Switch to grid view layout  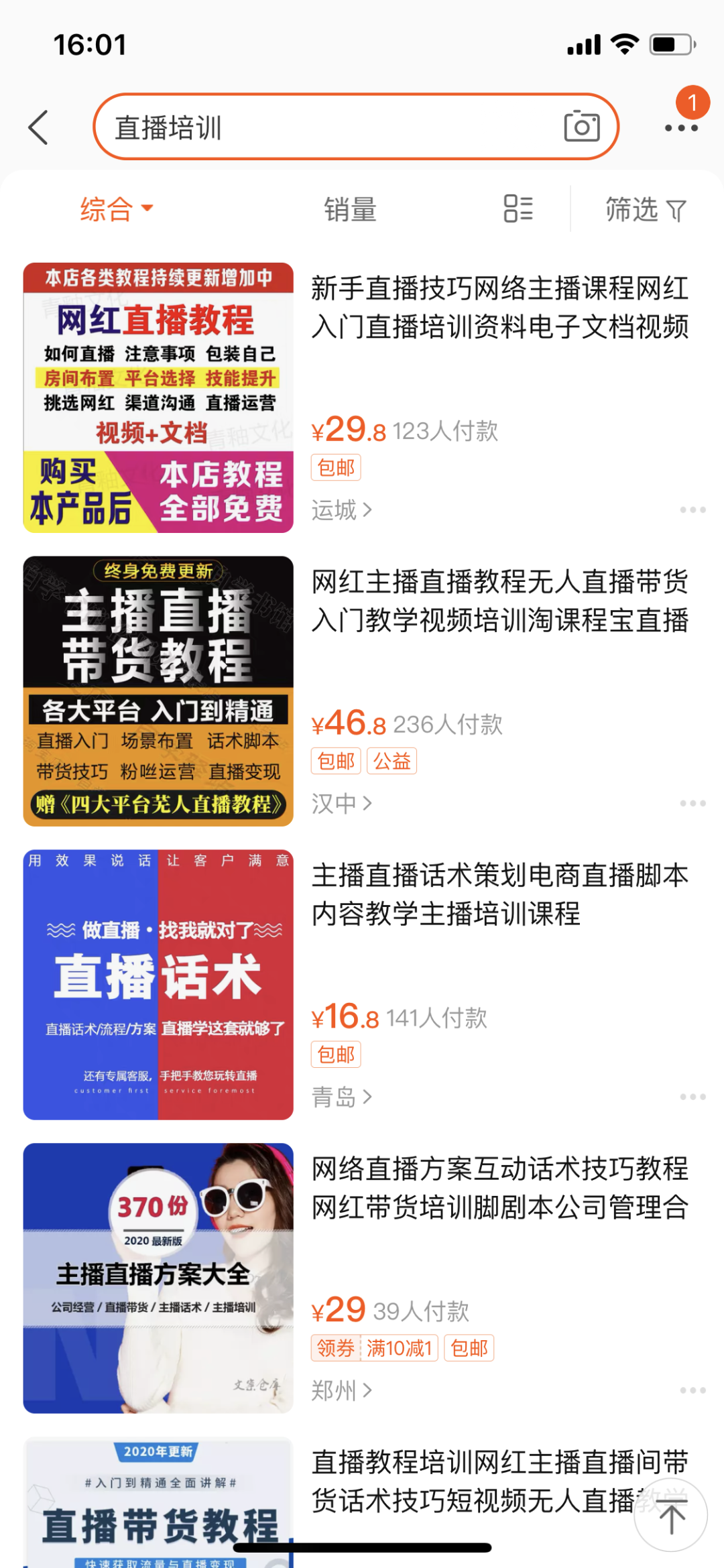[x=518, y=209]
